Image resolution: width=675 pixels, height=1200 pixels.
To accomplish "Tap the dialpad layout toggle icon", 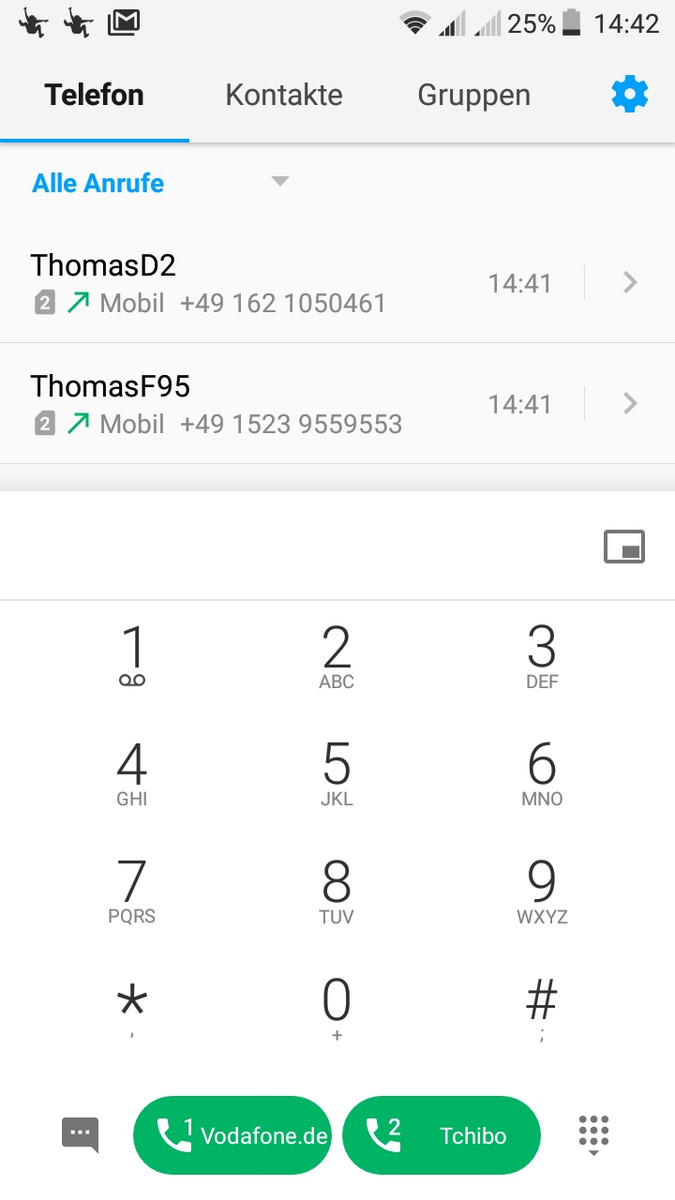I will click(x=625, y=547).
